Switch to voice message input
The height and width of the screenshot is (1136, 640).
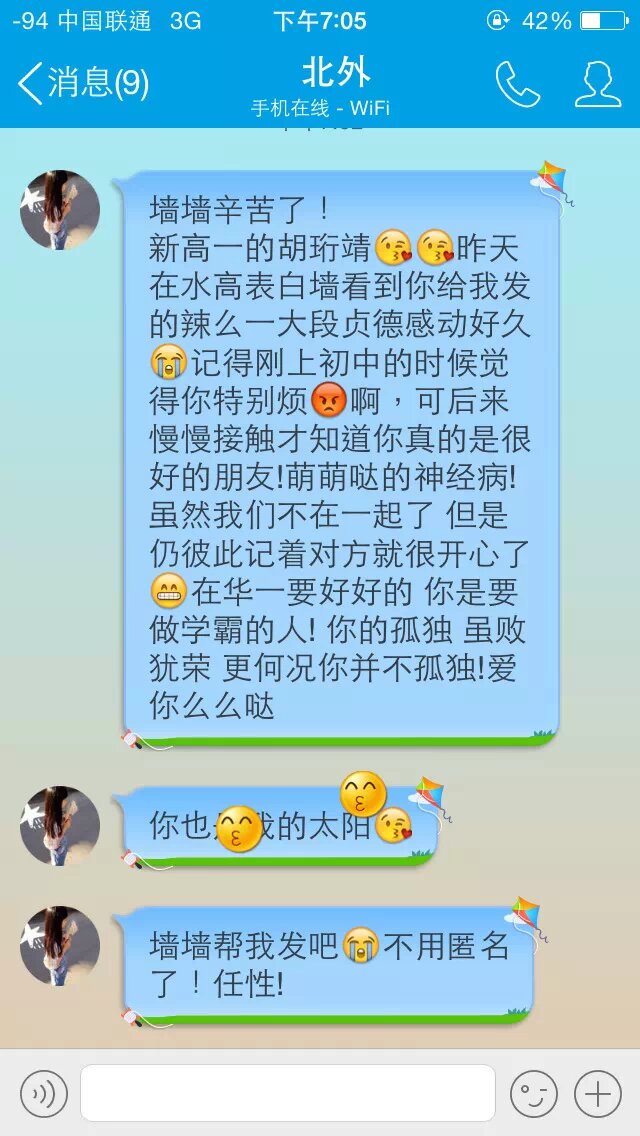click(44, 1093)
